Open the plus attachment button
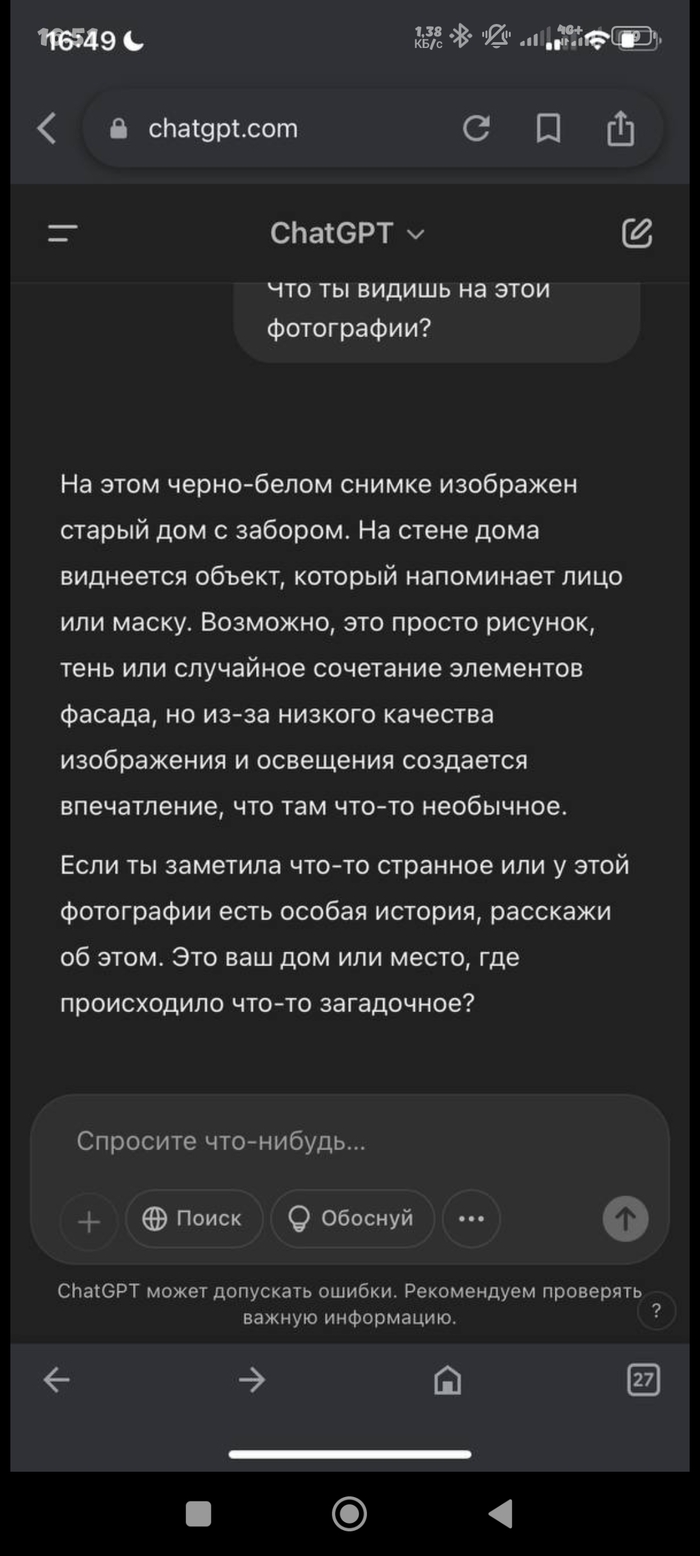This screenshot has height=1556, width=700. click(x=89, y=1220)
